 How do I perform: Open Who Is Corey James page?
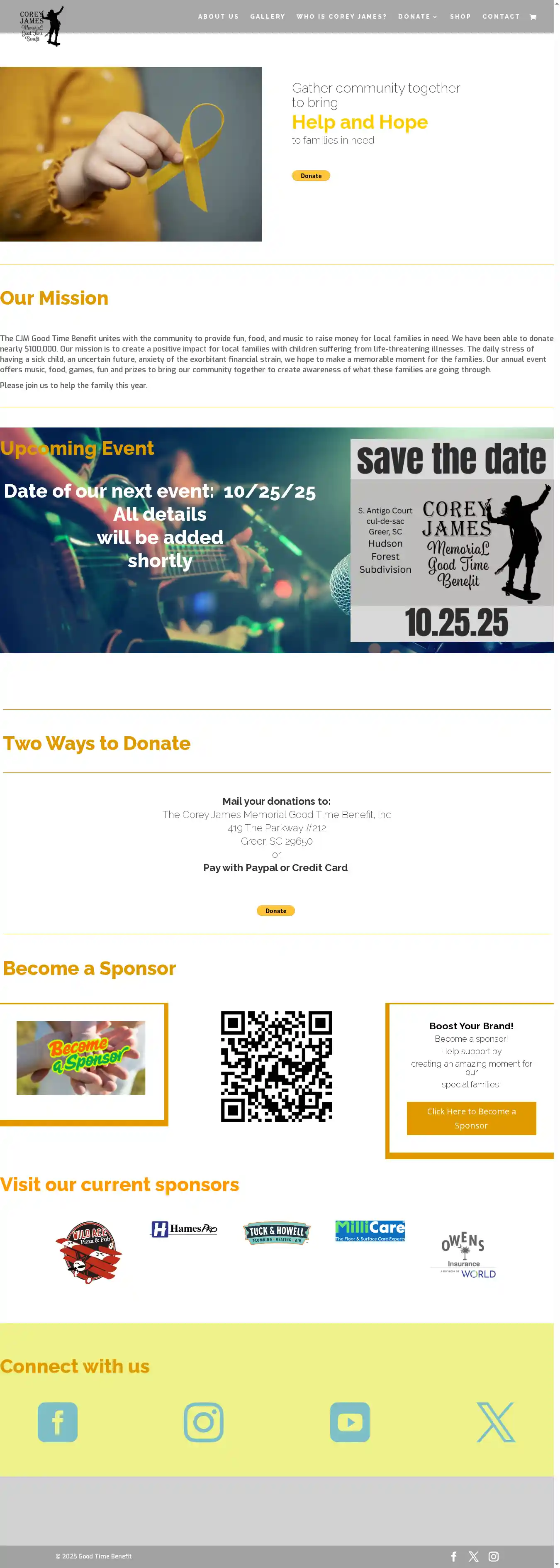pyautogui.click(x=341, y=17)
